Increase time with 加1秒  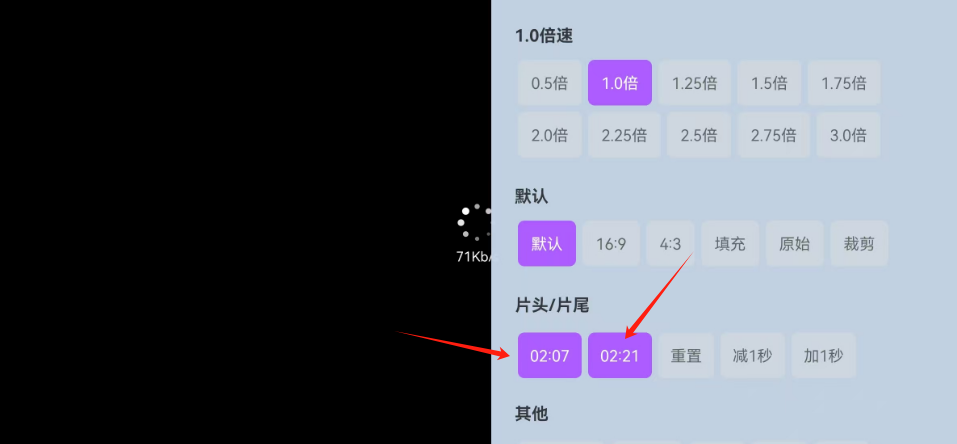tap(823, 356)
